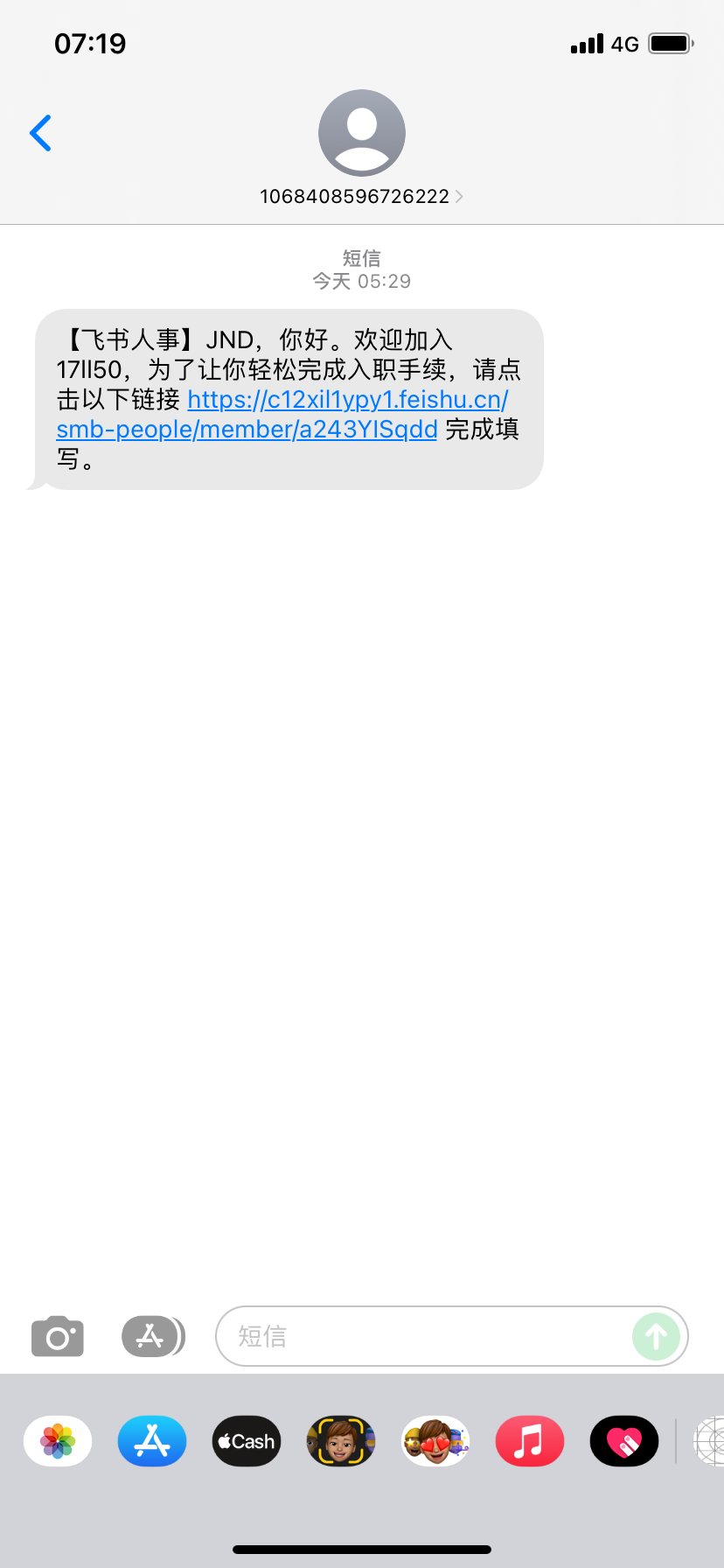
Task: Open the camera from the message bar
Action: (58, 1336)
